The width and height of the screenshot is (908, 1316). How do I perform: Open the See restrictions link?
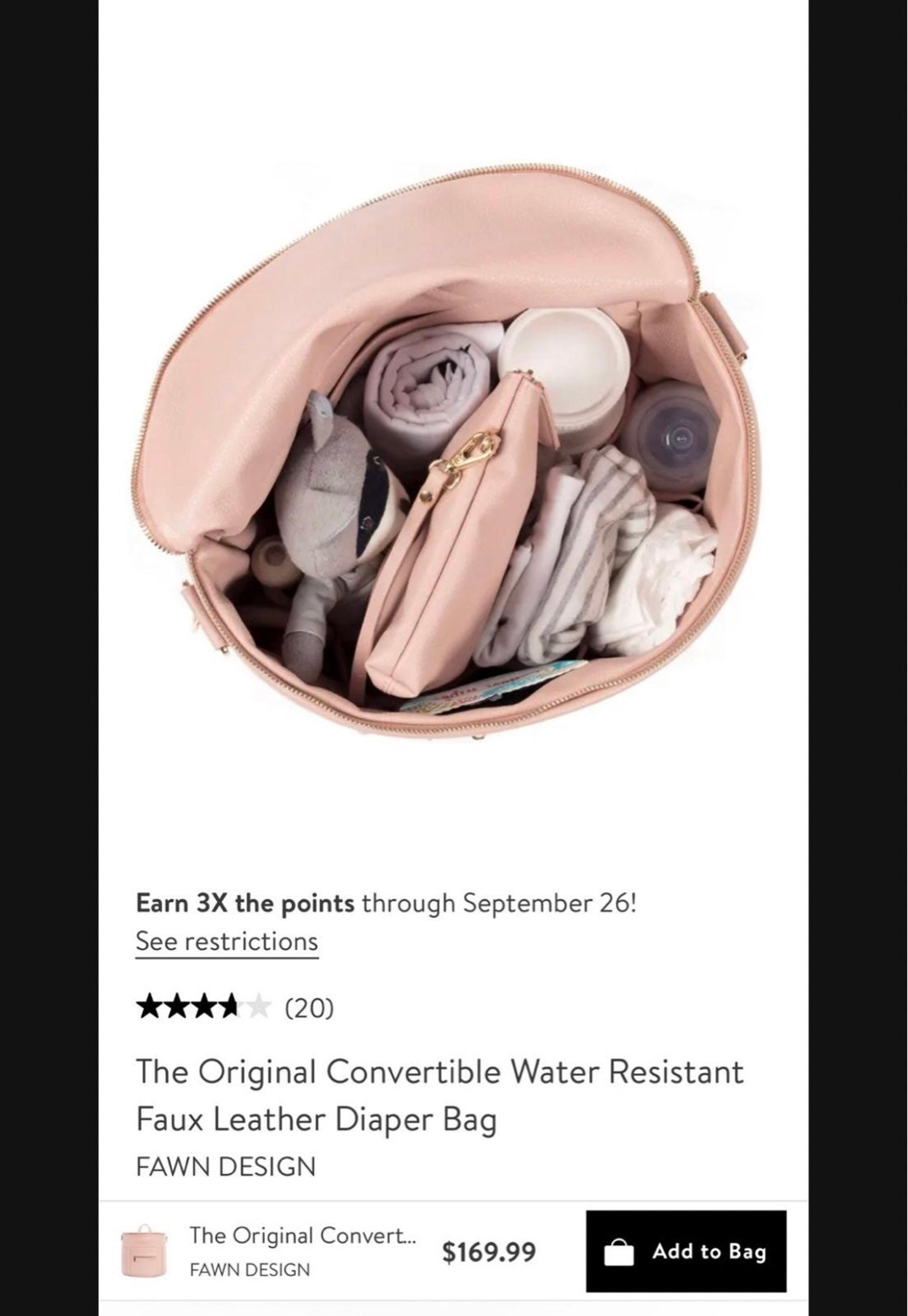pyautogui.click(x=226, y=942)
